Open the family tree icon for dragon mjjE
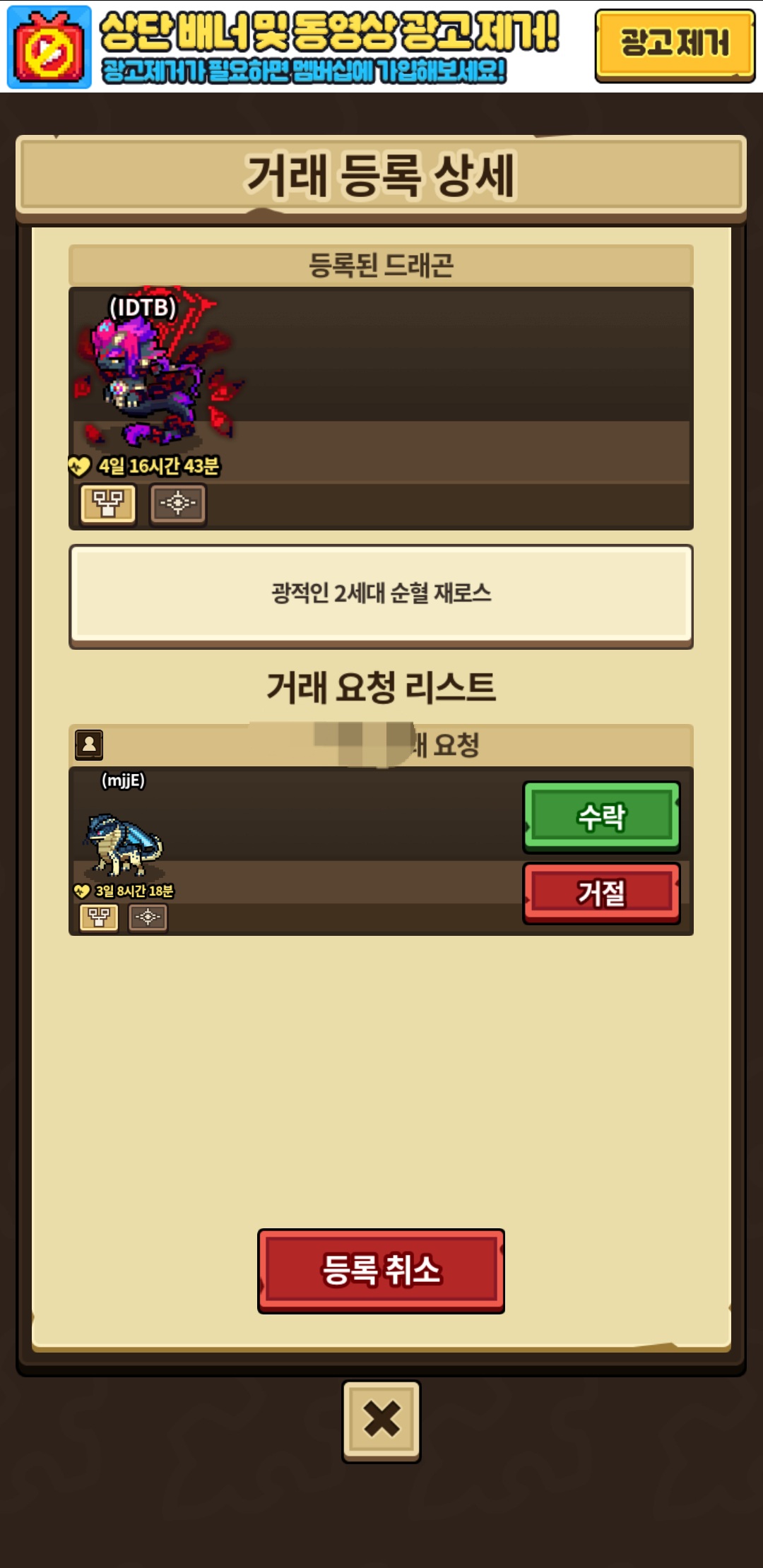Viewport: 763px width, 1568px height. (99, 917)
